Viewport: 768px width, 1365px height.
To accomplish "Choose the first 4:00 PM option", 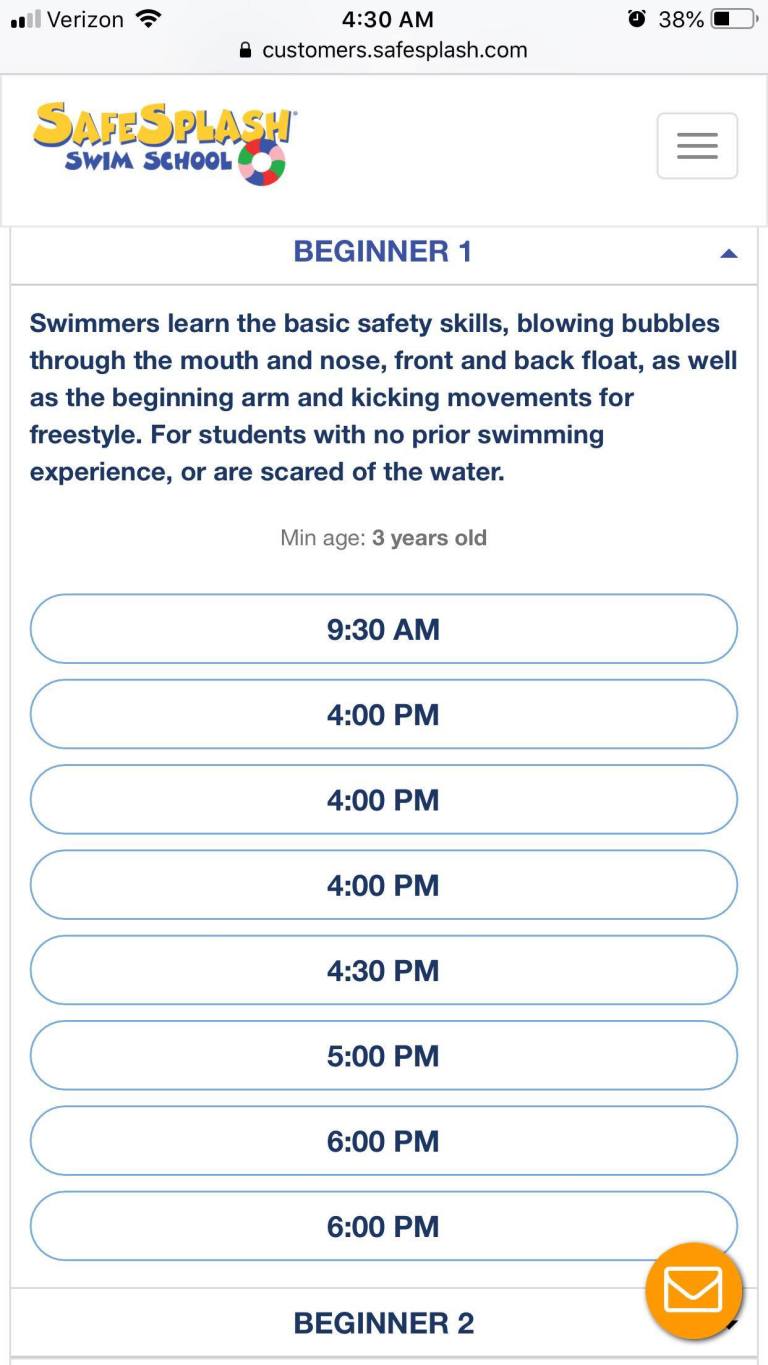I will click(383, 714).
